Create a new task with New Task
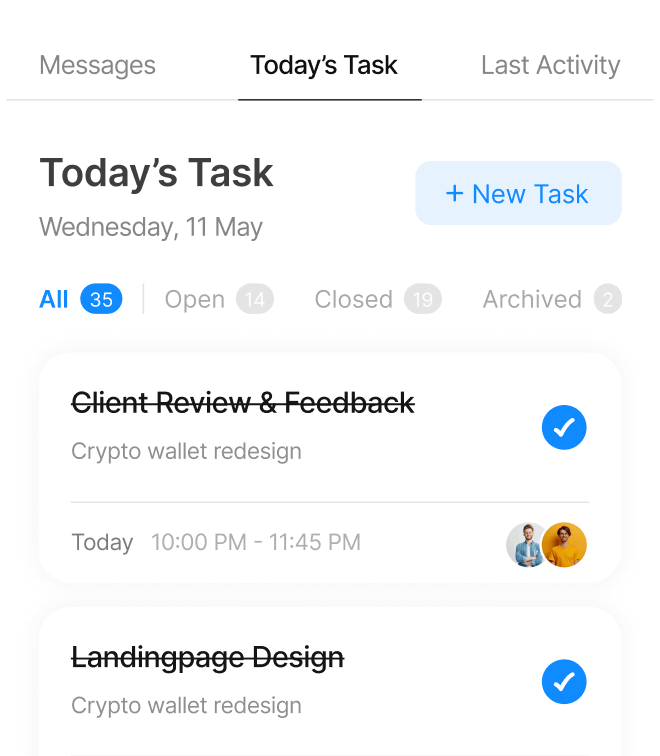This screenshot has width=660, height=756. coord(518,194)
